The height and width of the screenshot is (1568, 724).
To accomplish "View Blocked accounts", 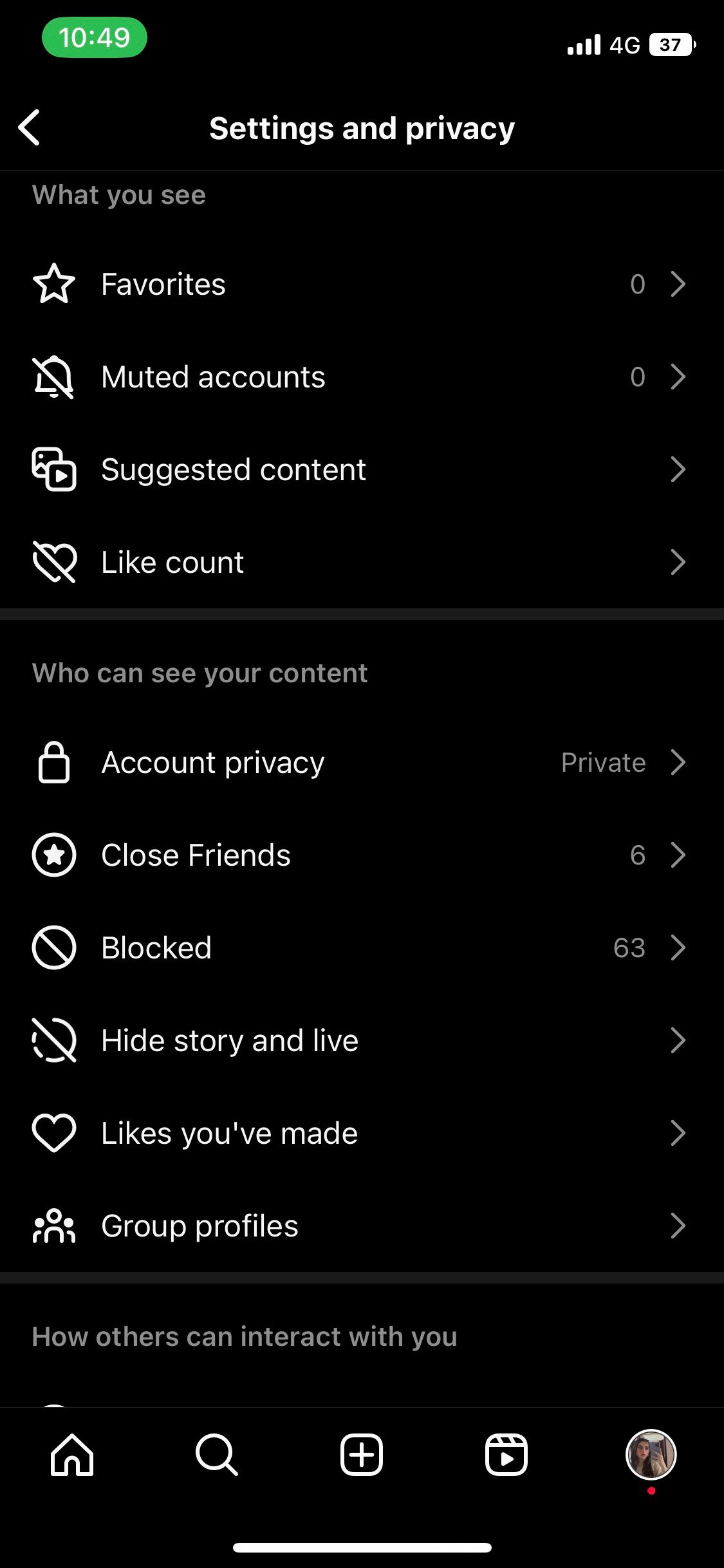I will click(x=360, y=947).
